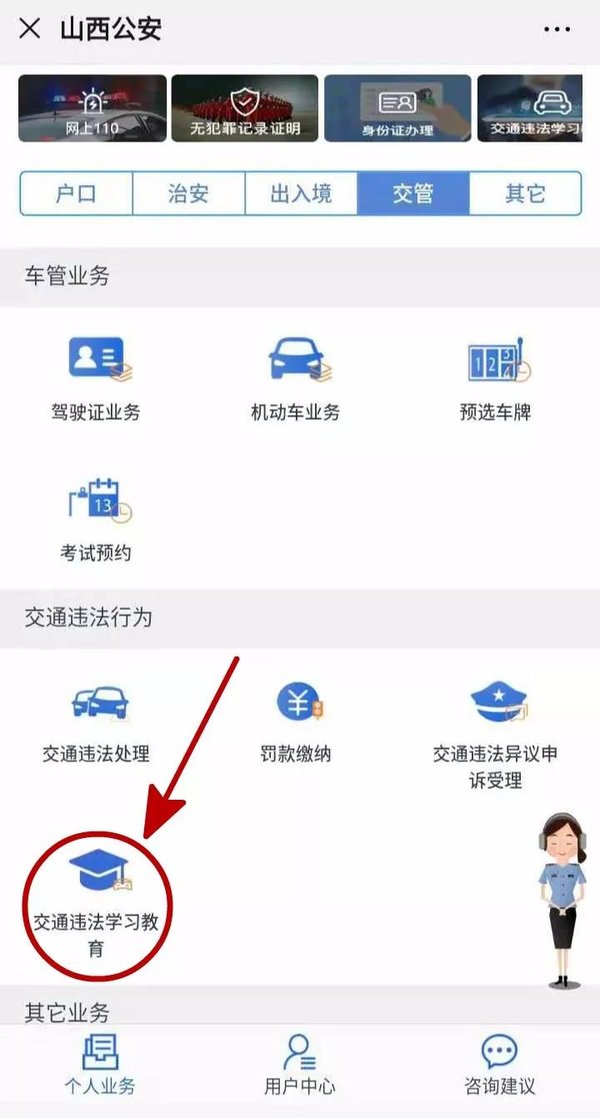Switch to the 治安 tab
The height and width of the screenshot is (1118, 600).
click(188, 193)
